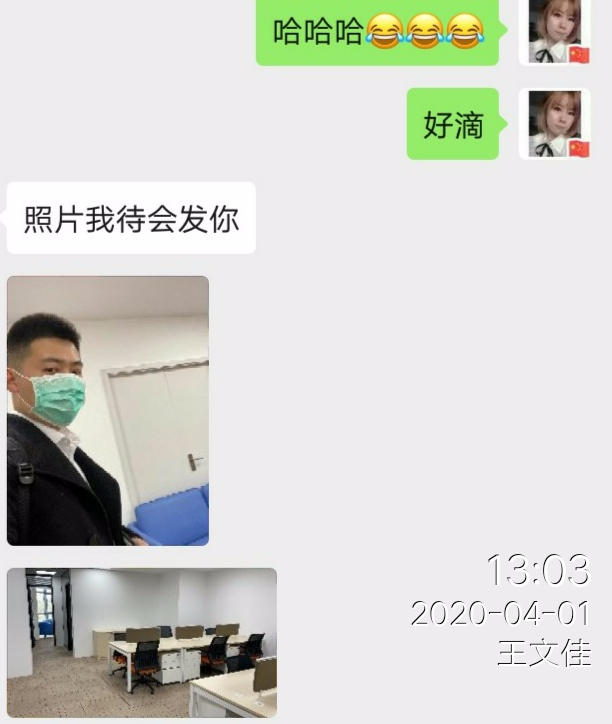Tap the avatar beside the 好滴 message
Screen dimensions: 612x724
[554, 124]
